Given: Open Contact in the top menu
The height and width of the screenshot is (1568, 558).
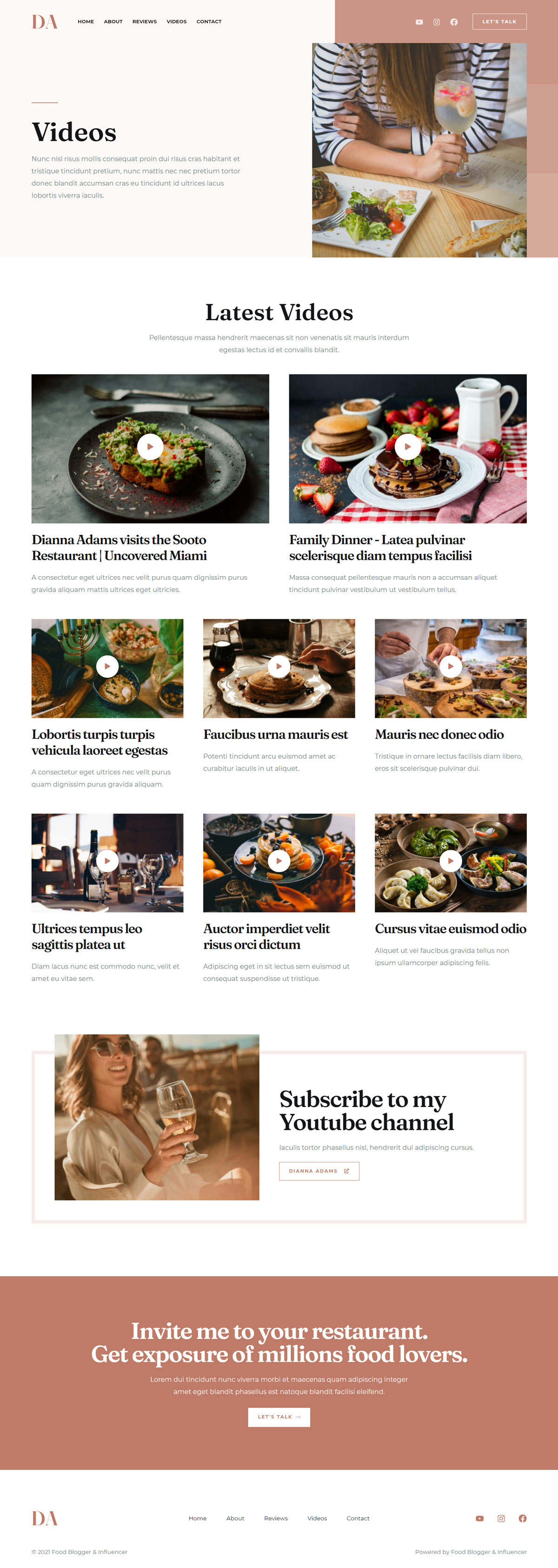Looking at the screenshot, I should [209, 22].
